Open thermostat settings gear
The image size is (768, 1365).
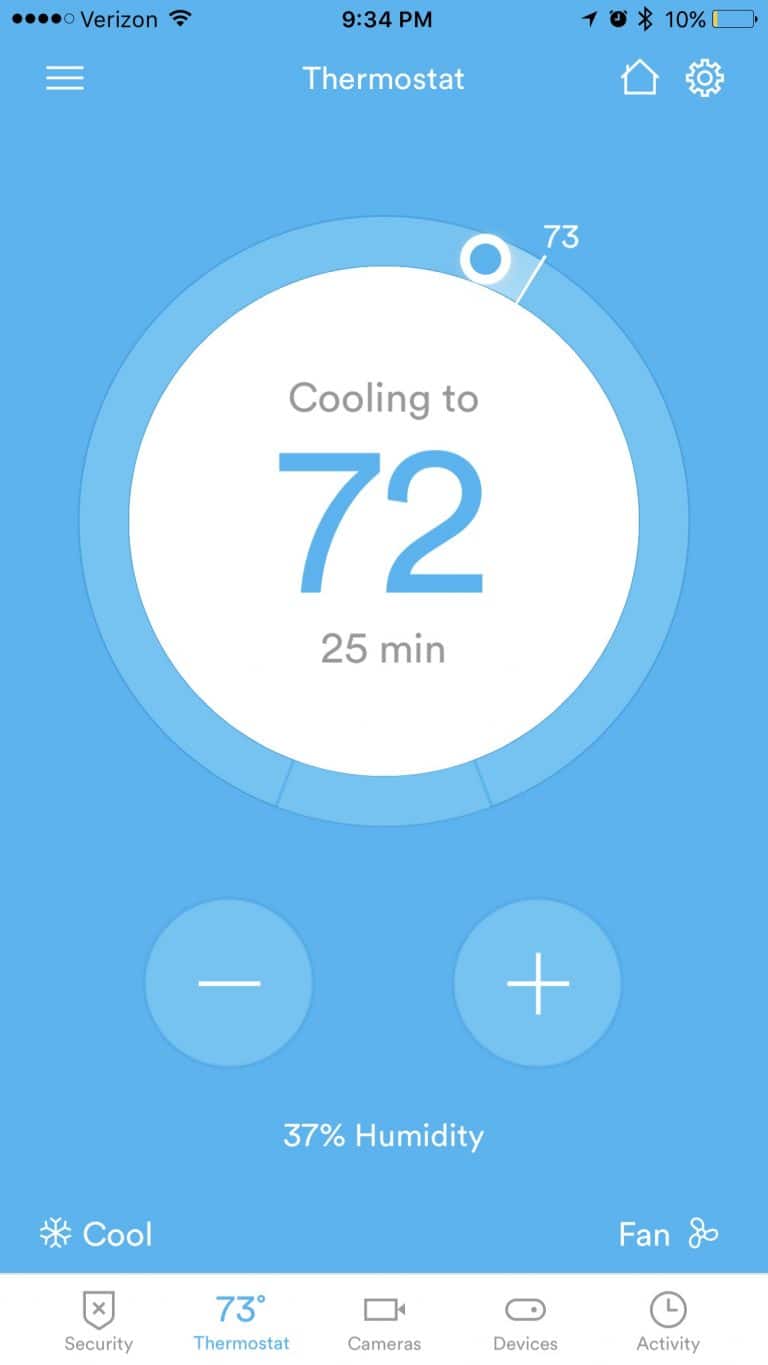pos(704,78)
